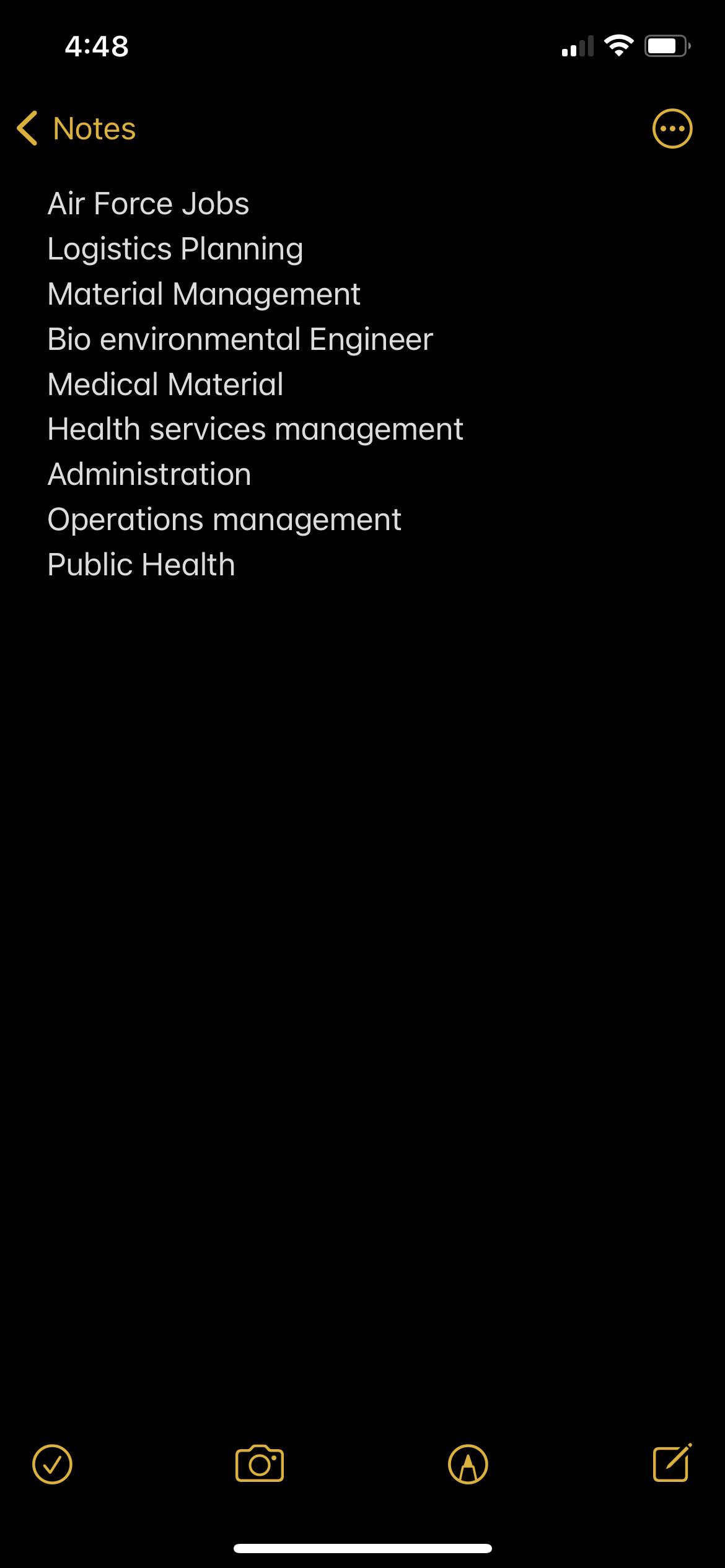Select the Medical Material line
Viewport: 725px width, 1568px height.
pos(165,384)
